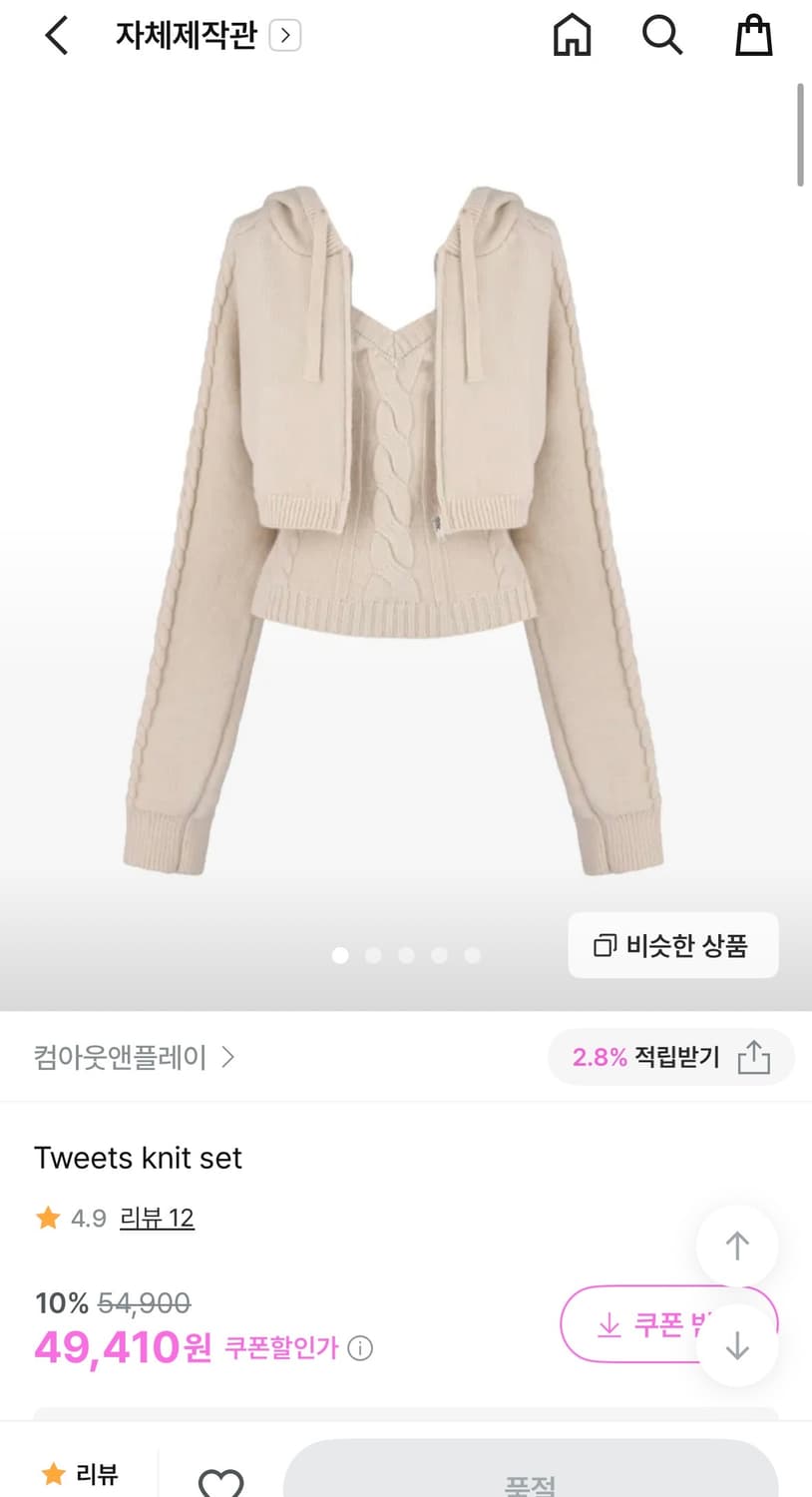Tap the scroll-to-top circular arrow
This screenshot has height=1497, width=812.
(737, 1245)
